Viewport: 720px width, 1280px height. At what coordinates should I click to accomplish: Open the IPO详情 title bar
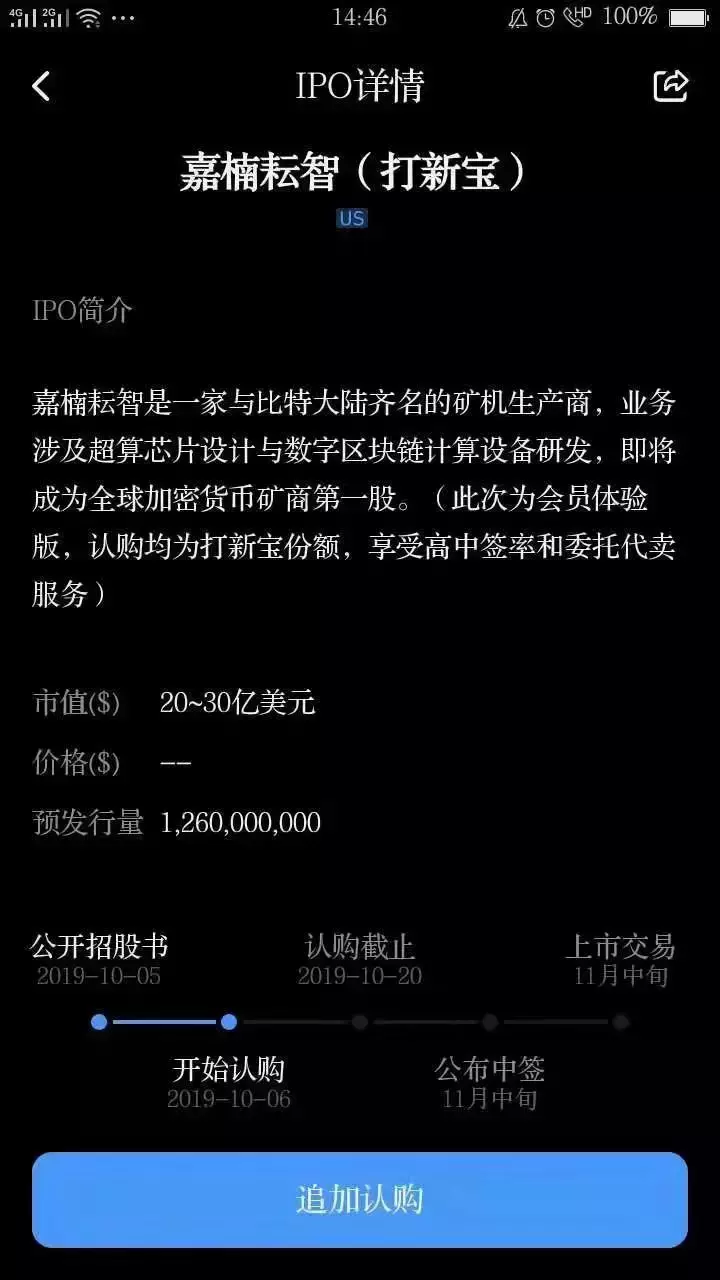pos(360,88)
